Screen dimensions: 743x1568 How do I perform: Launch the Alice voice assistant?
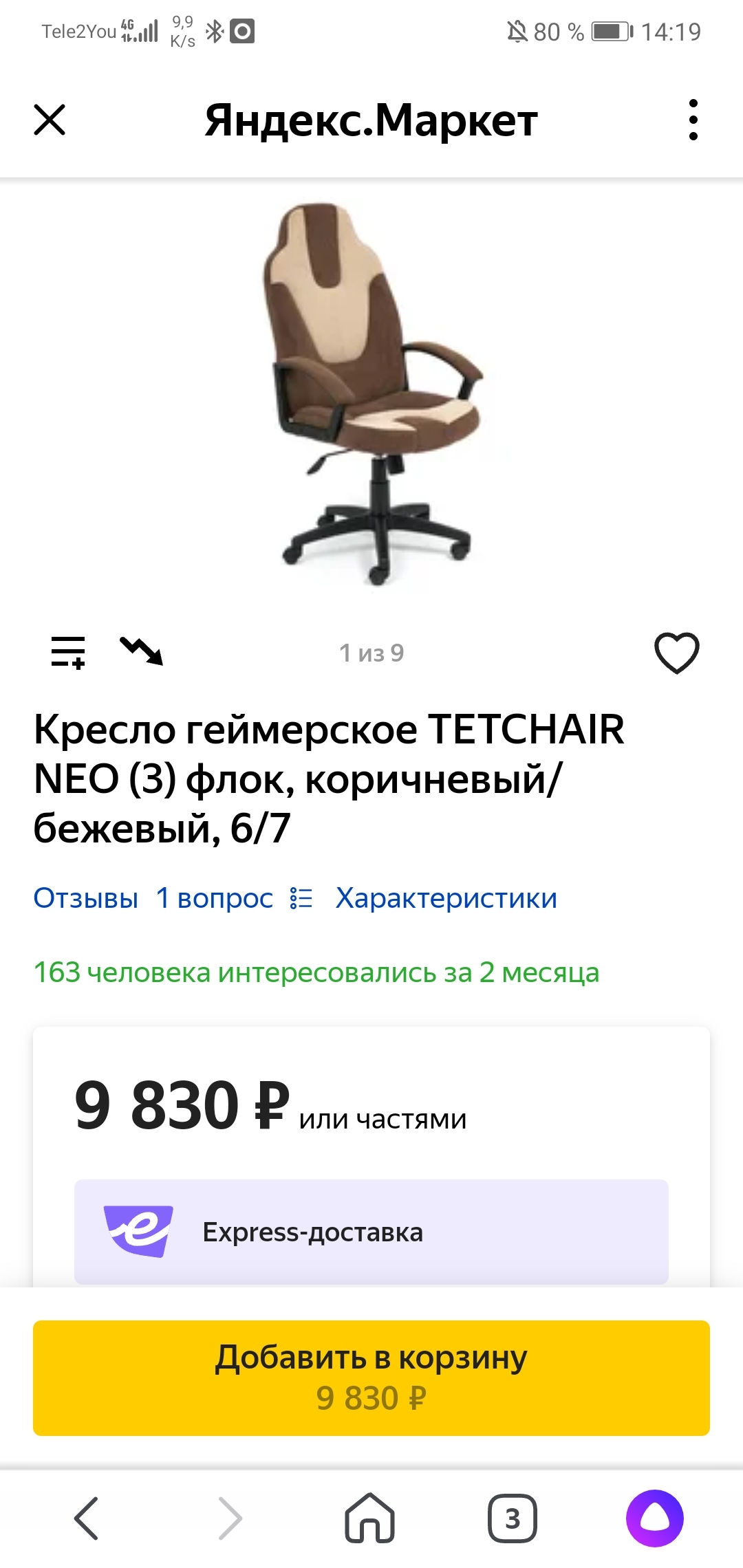[x=654, y=1518]
